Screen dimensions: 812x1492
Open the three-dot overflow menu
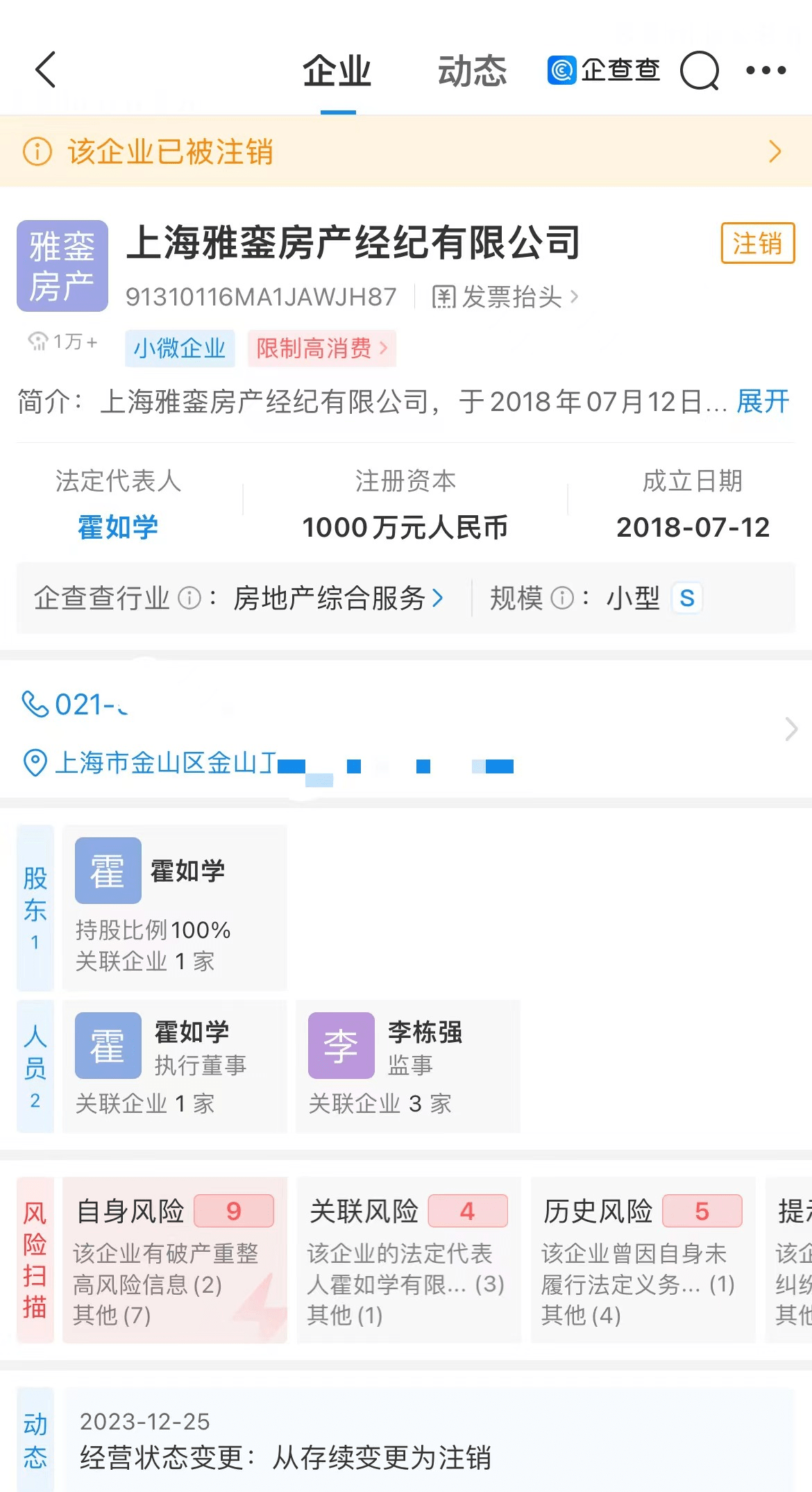(x=766, y=70)
